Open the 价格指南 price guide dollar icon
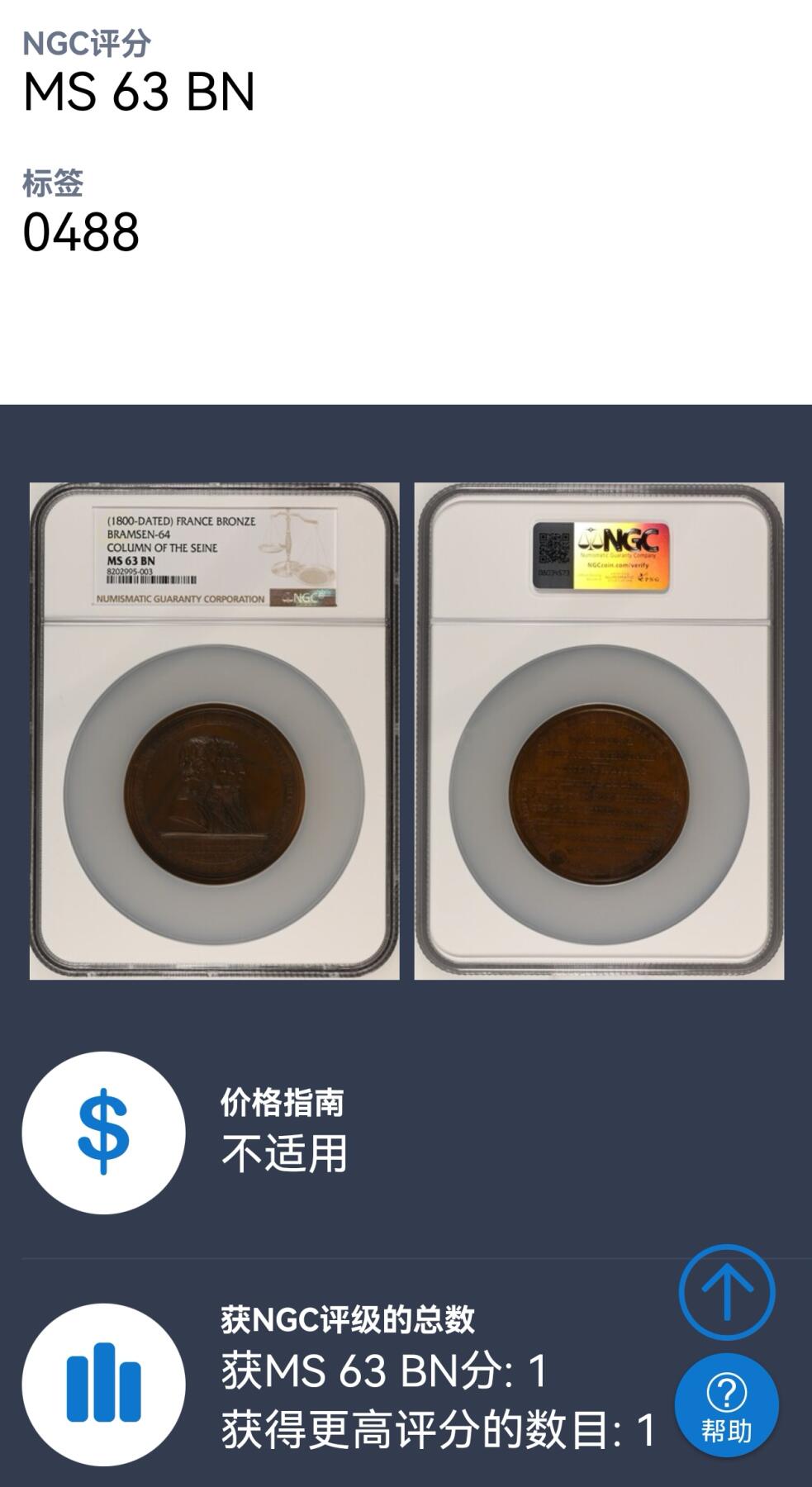 point(103,1133)
